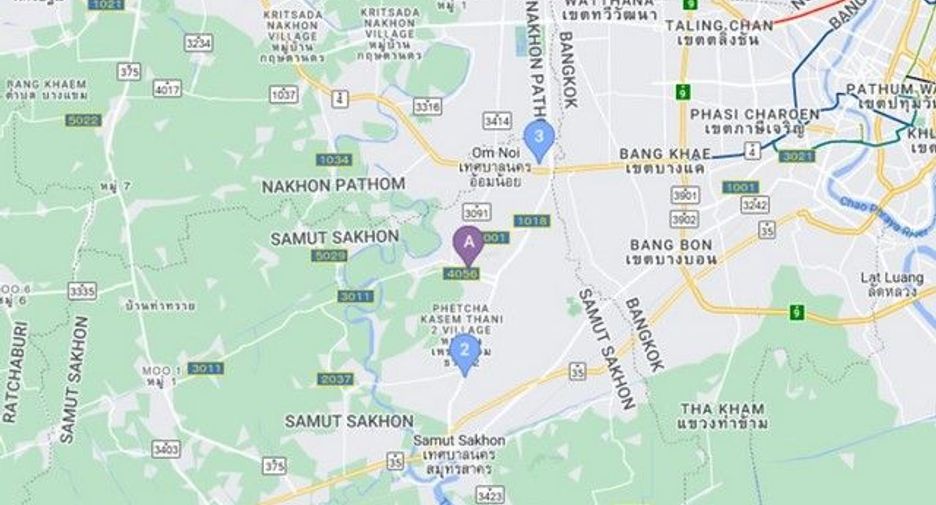Select the purple pin marked A
The width and height of the screenshot is (936, 505).
[469, 246]
